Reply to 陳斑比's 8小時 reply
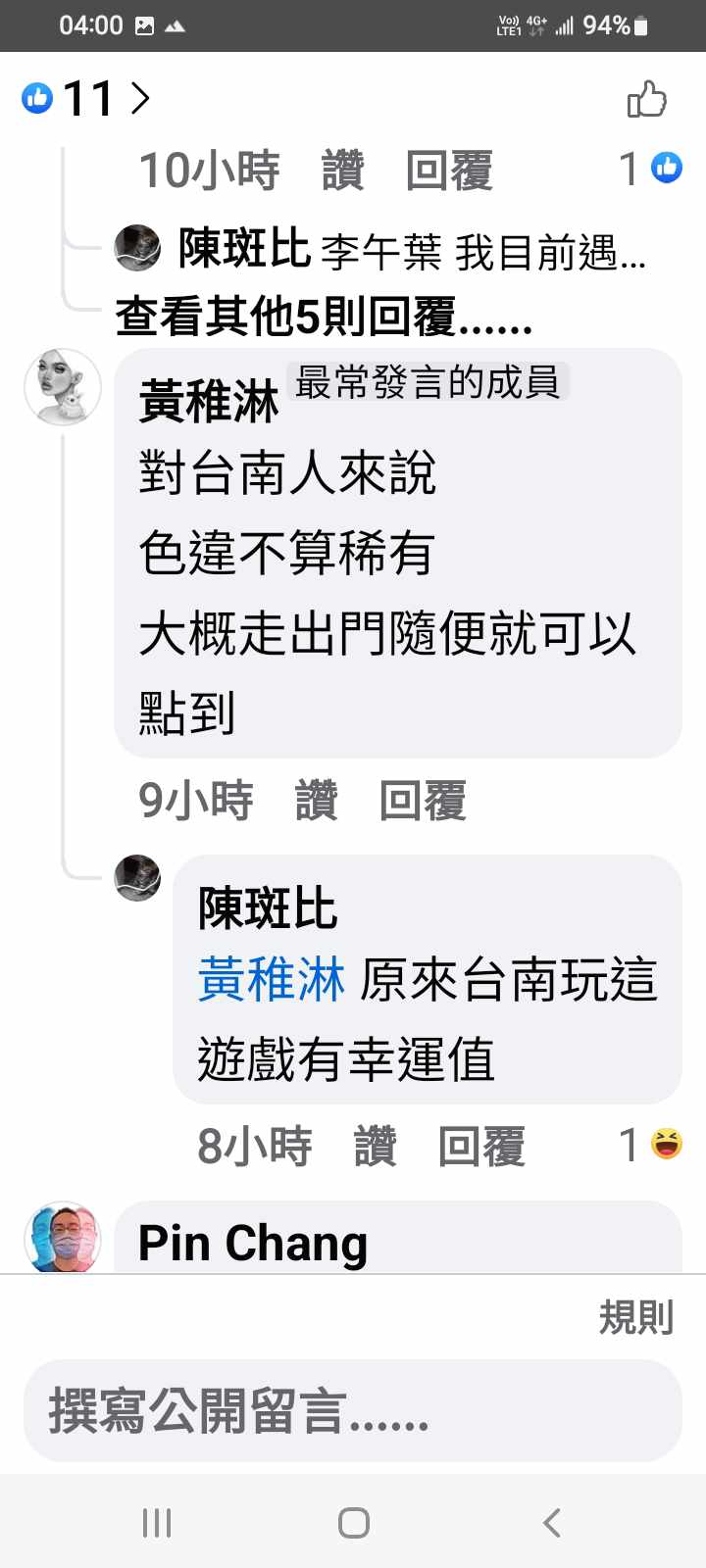The width and height of the screenshot is (706, 1568). click(481, 1146)
